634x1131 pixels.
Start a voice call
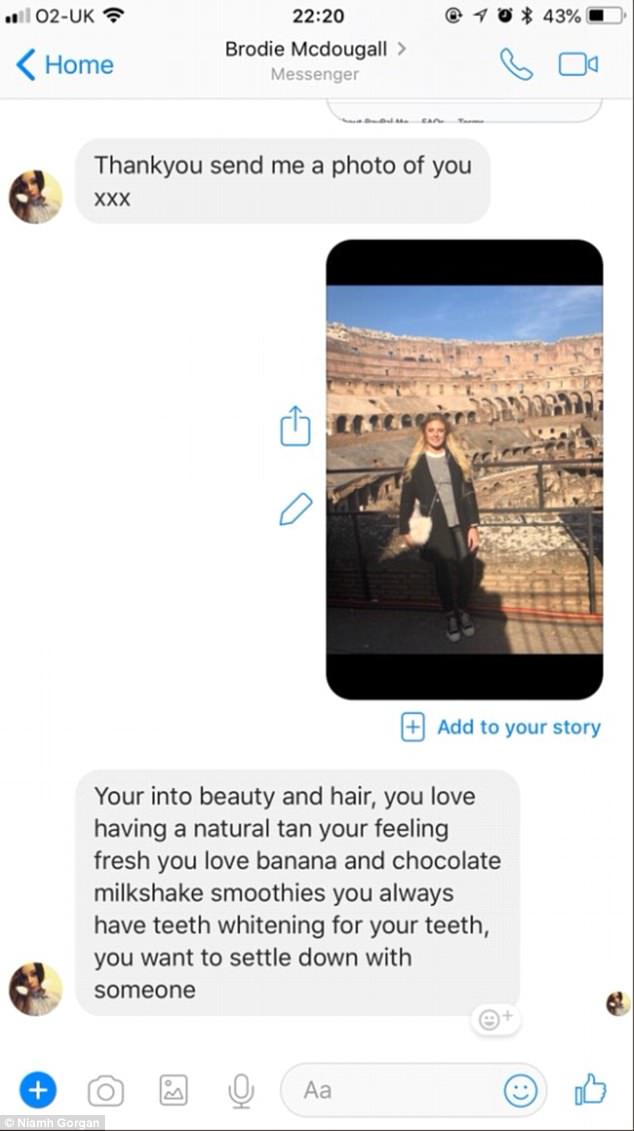[x=516, y=65]
